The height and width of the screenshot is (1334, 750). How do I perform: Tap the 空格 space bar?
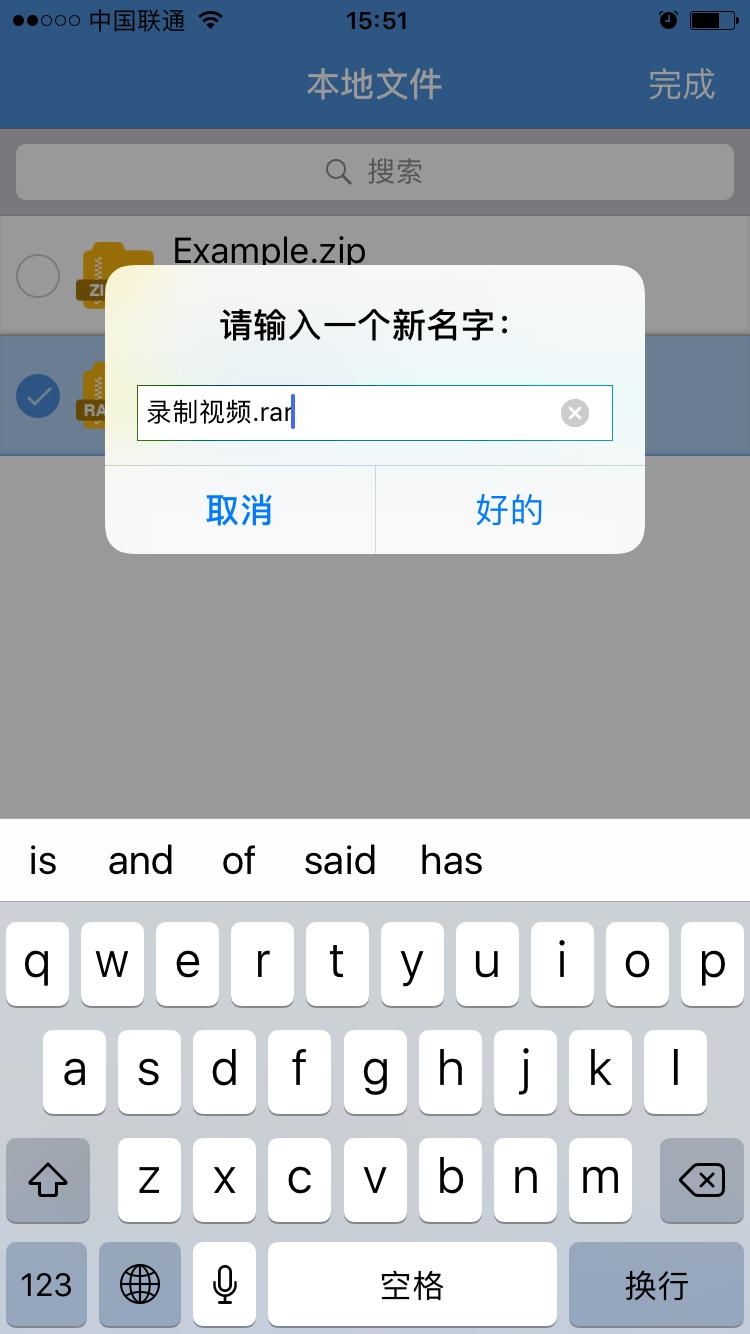(412, 1284)
